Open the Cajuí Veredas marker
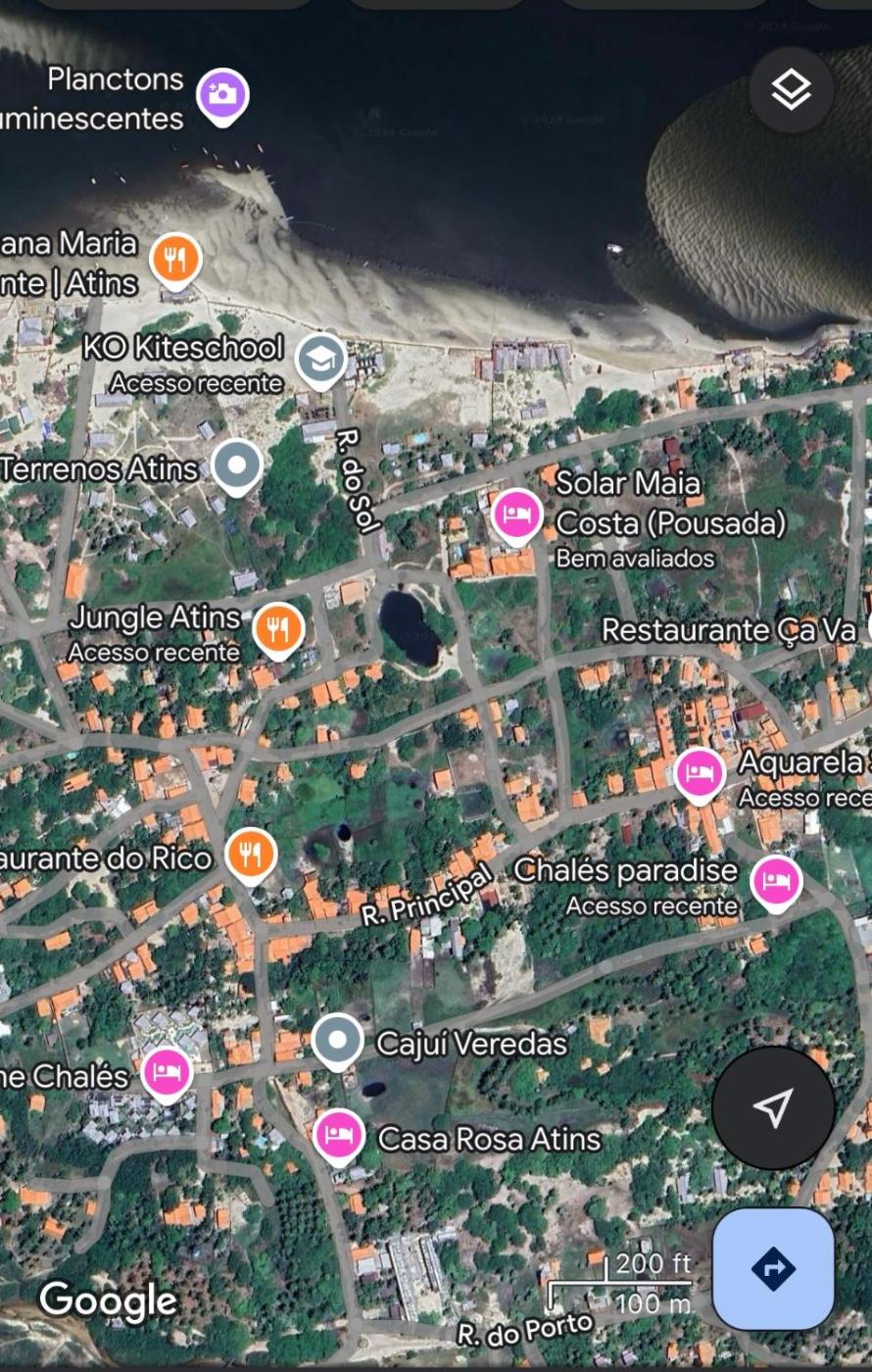Viewport: 872px width, 1372px height. [x=338, y=1041]
